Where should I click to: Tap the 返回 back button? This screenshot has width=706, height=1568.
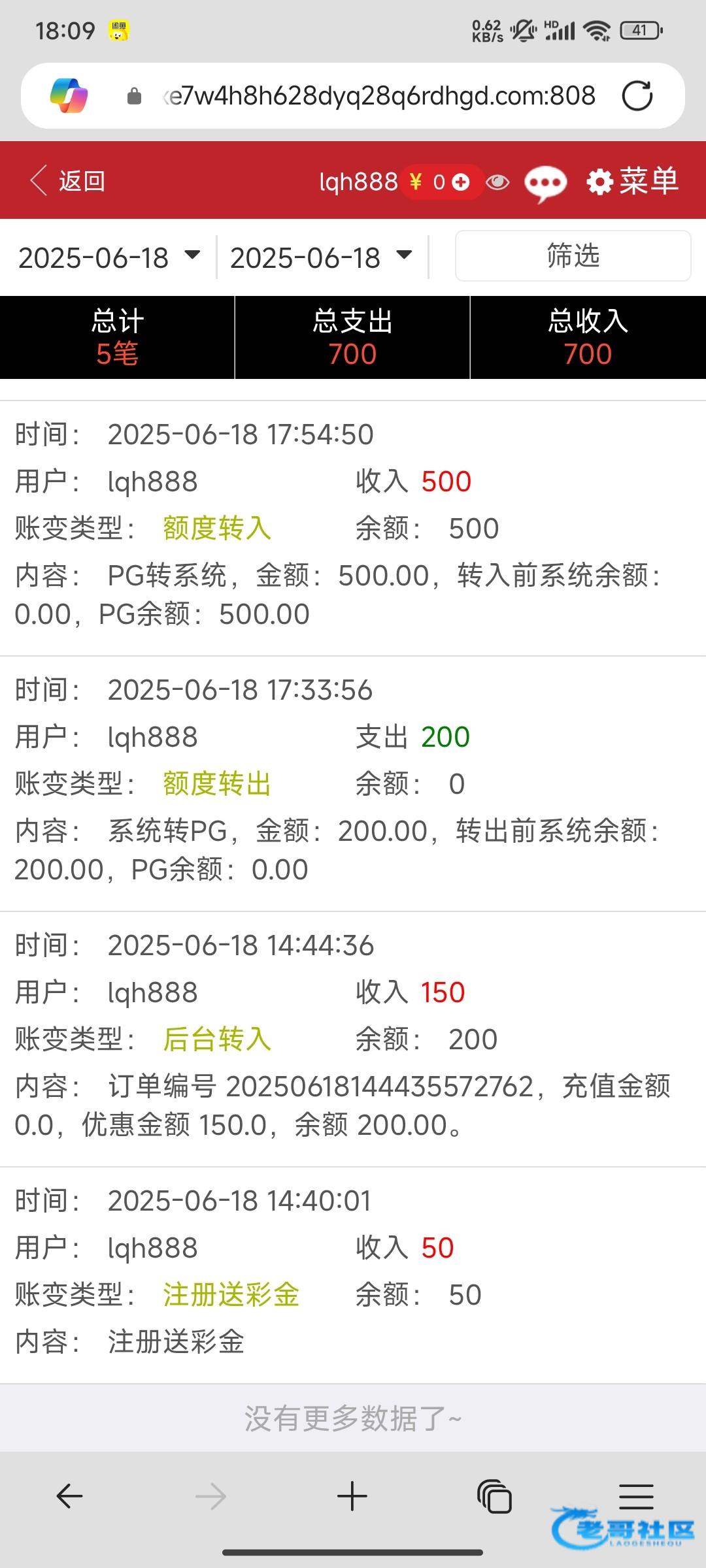coord(68,181)
